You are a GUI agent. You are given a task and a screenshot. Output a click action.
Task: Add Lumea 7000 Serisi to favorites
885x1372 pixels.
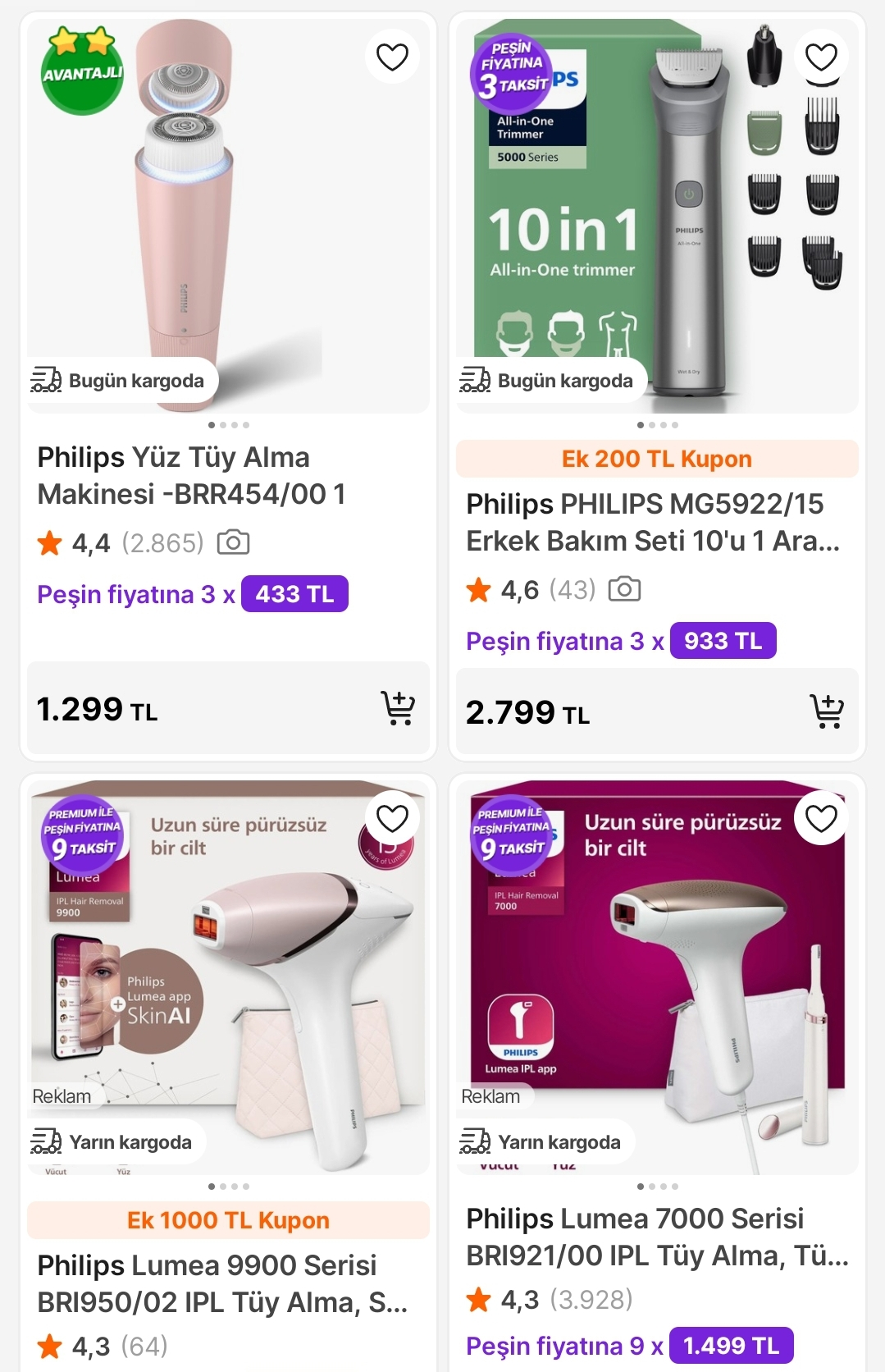[x=821, y=818]
